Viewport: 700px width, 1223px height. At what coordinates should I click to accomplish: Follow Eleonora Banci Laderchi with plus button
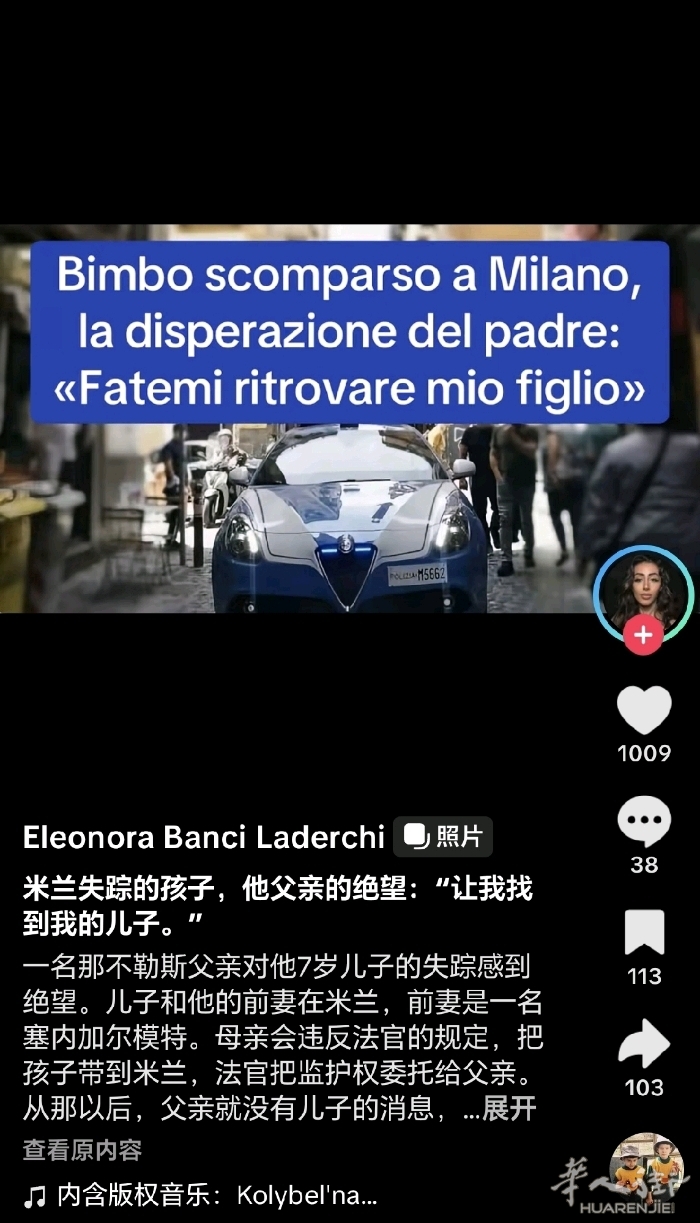click(643, 635)
